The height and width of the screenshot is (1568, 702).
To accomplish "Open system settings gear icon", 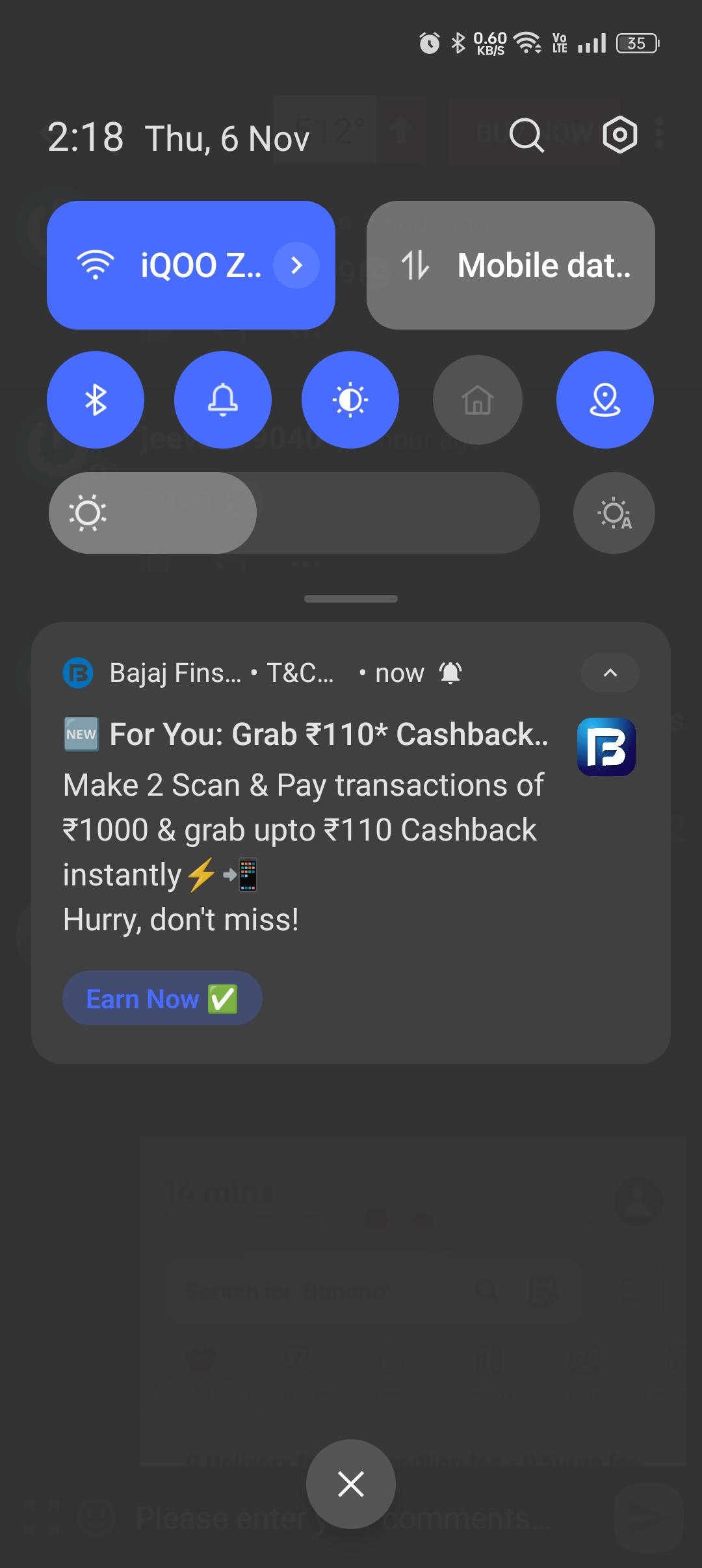I will 620,135.
